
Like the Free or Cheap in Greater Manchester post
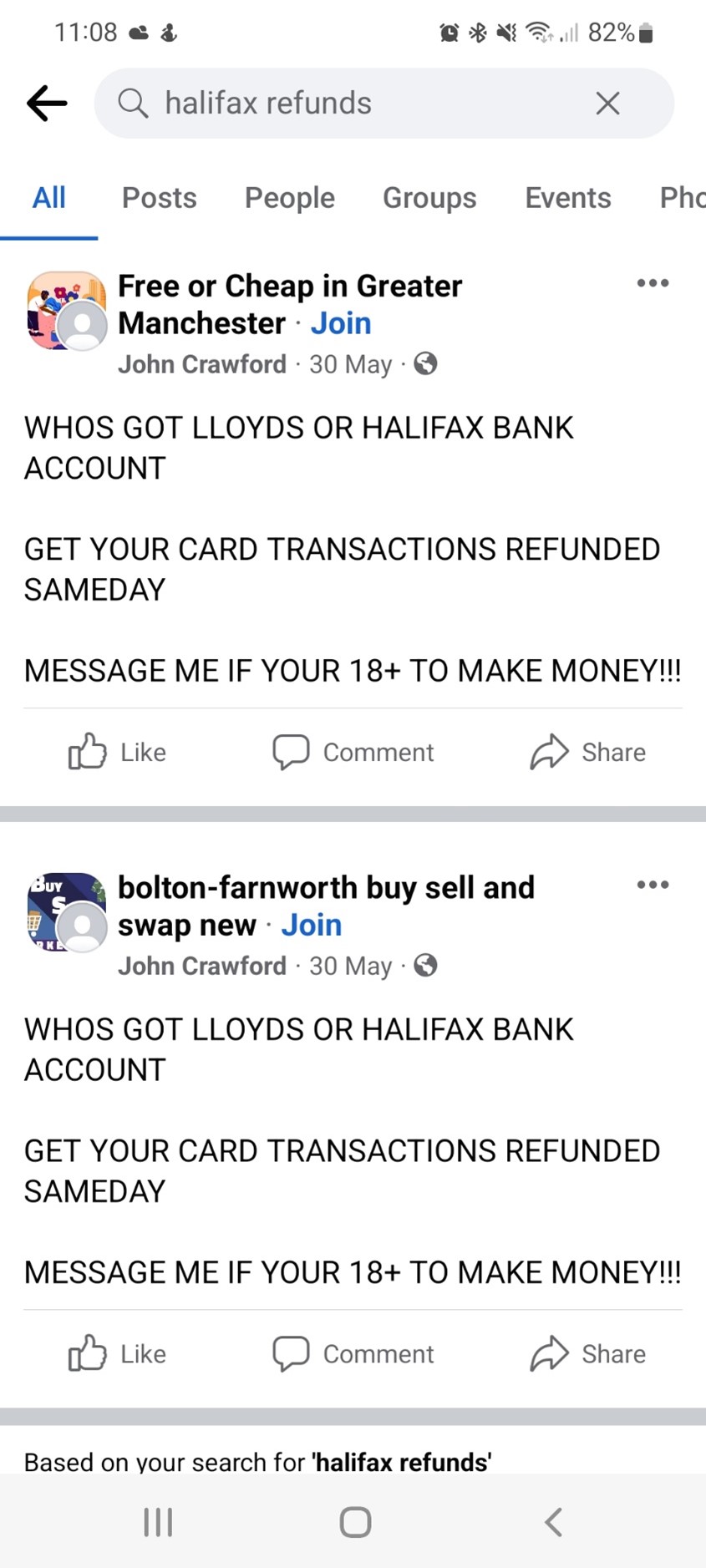(x=116, y=752)
